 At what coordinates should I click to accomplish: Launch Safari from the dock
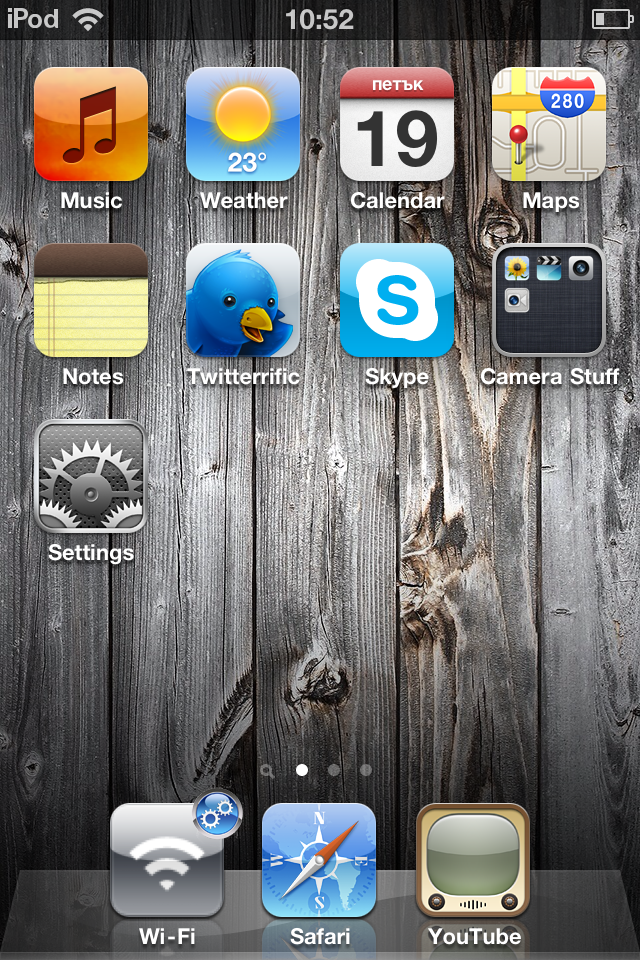coord(319,860)
